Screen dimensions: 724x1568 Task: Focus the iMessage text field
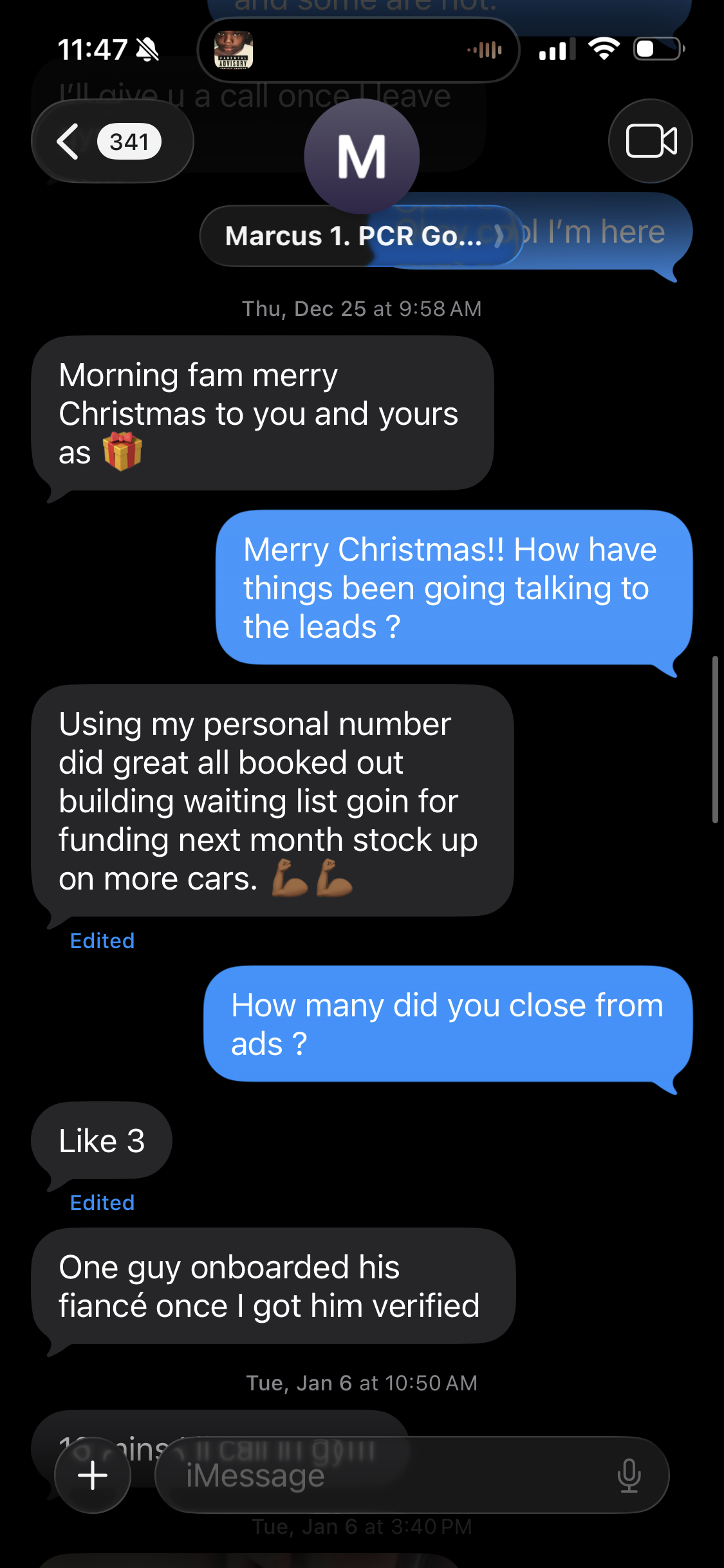(386, 1475)
